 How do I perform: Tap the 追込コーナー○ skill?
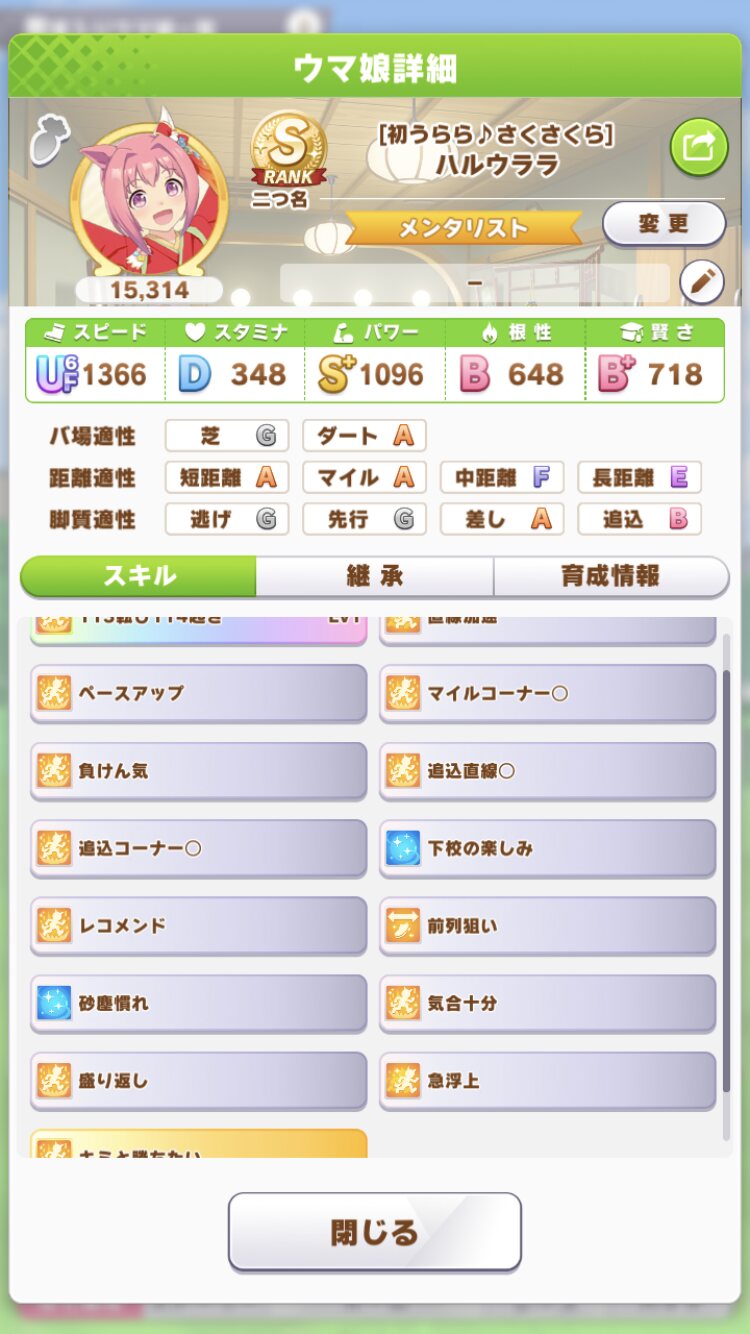198,848
